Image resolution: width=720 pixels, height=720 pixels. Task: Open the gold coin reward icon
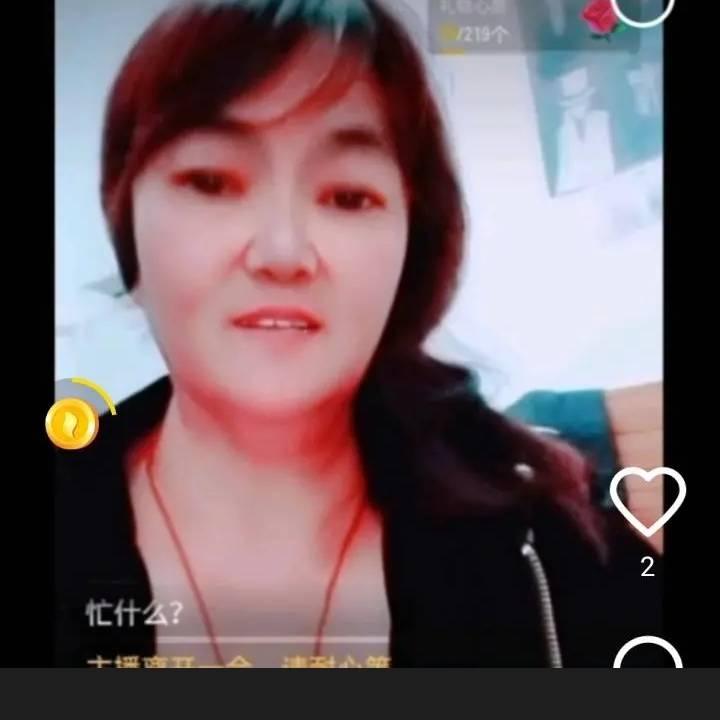tap(72, 422)
